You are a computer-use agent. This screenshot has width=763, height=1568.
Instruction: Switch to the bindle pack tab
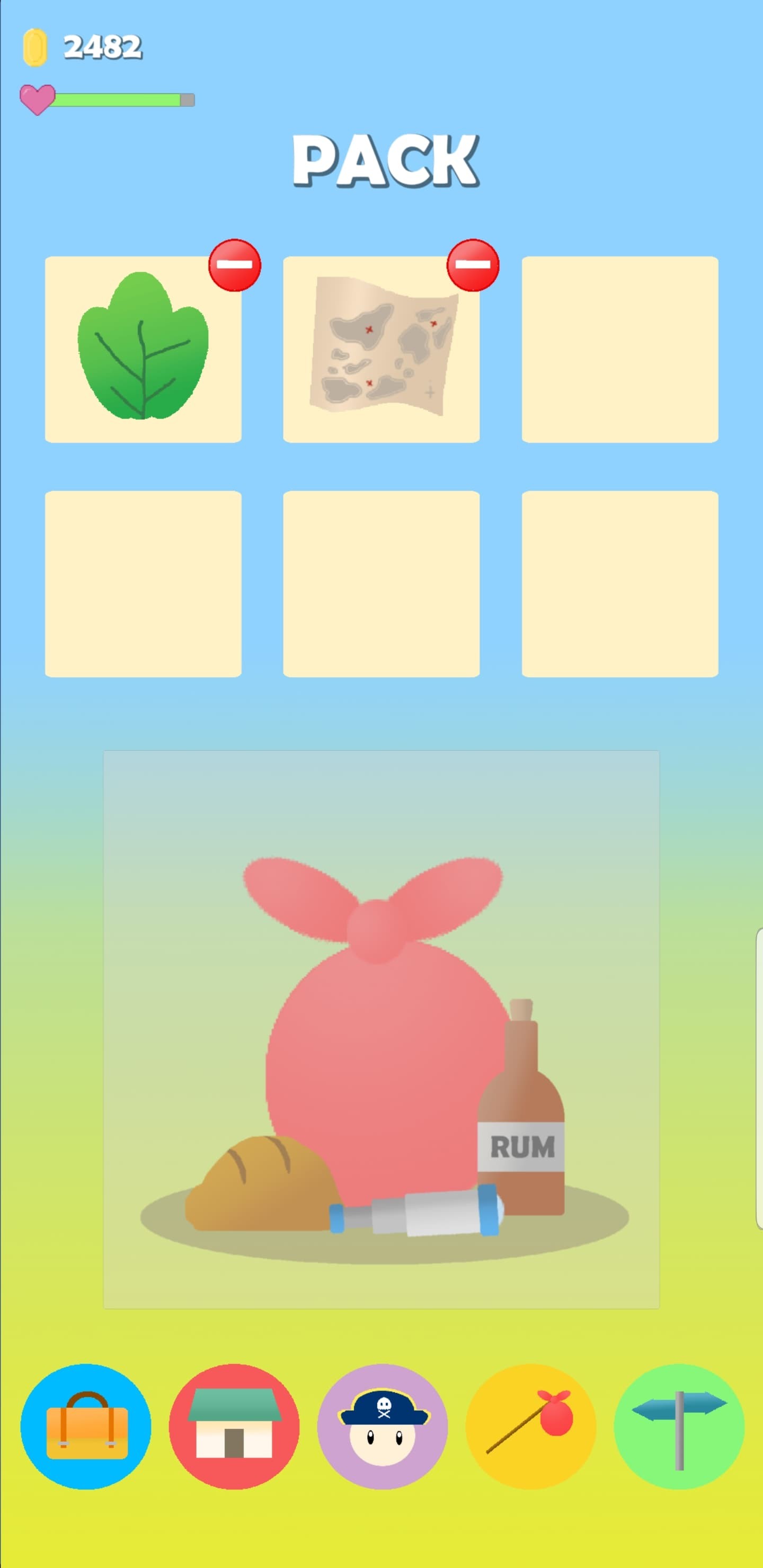[x=530, y=1426]
